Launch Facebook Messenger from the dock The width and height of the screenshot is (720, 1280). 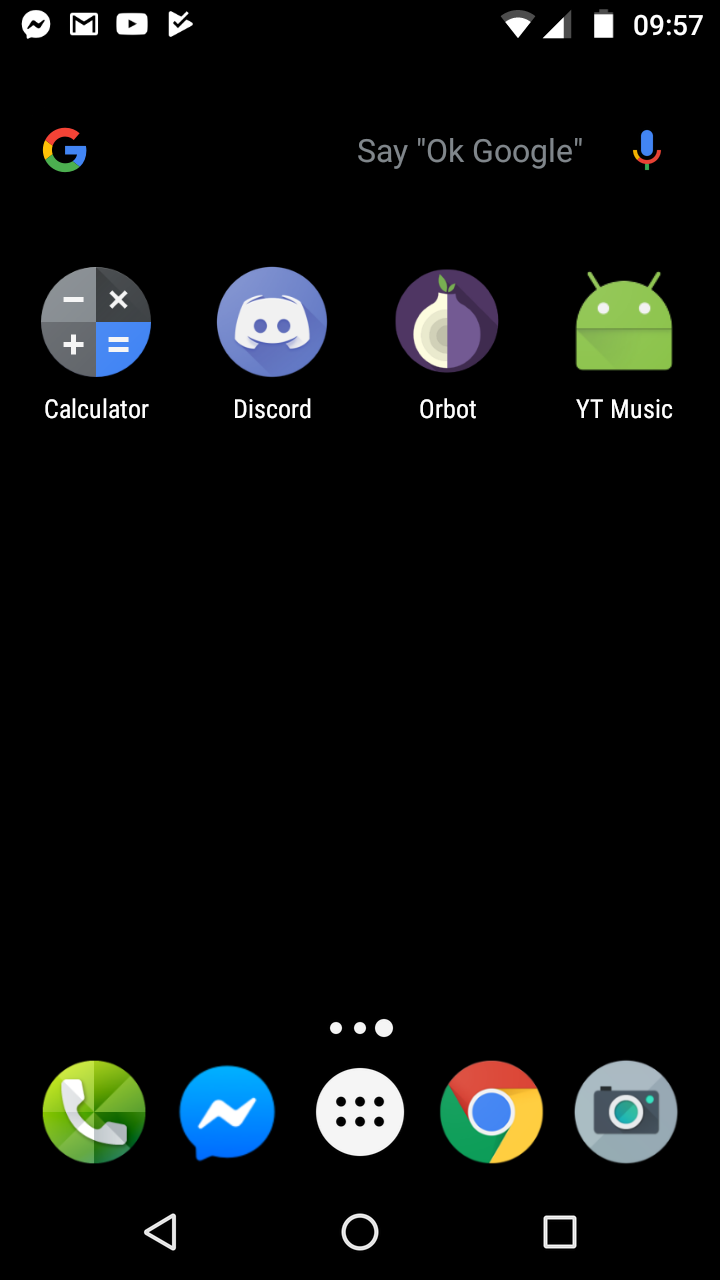(227, 1112)
